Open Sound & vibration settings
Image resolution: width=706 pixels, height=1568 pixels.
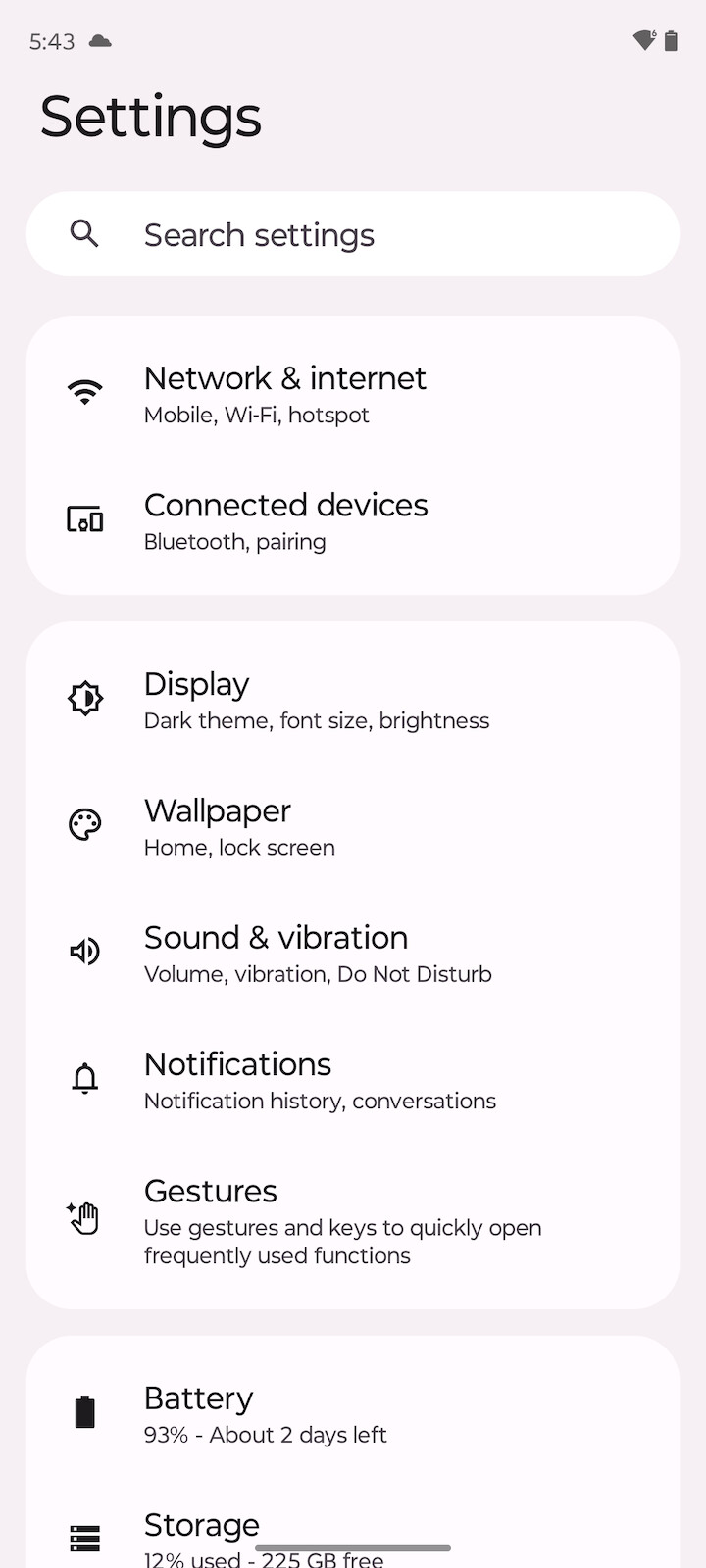coord(353,953)
